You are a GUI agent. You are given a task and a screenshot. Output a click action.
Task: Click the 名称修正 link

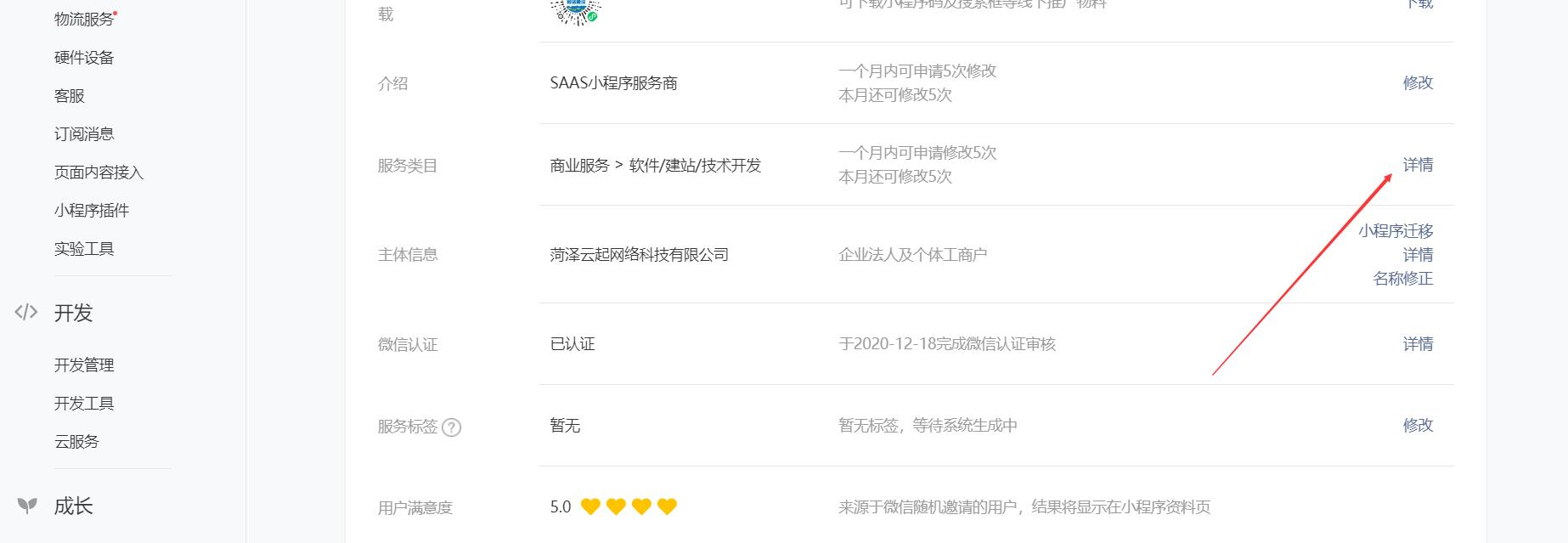click(1403, 279)
